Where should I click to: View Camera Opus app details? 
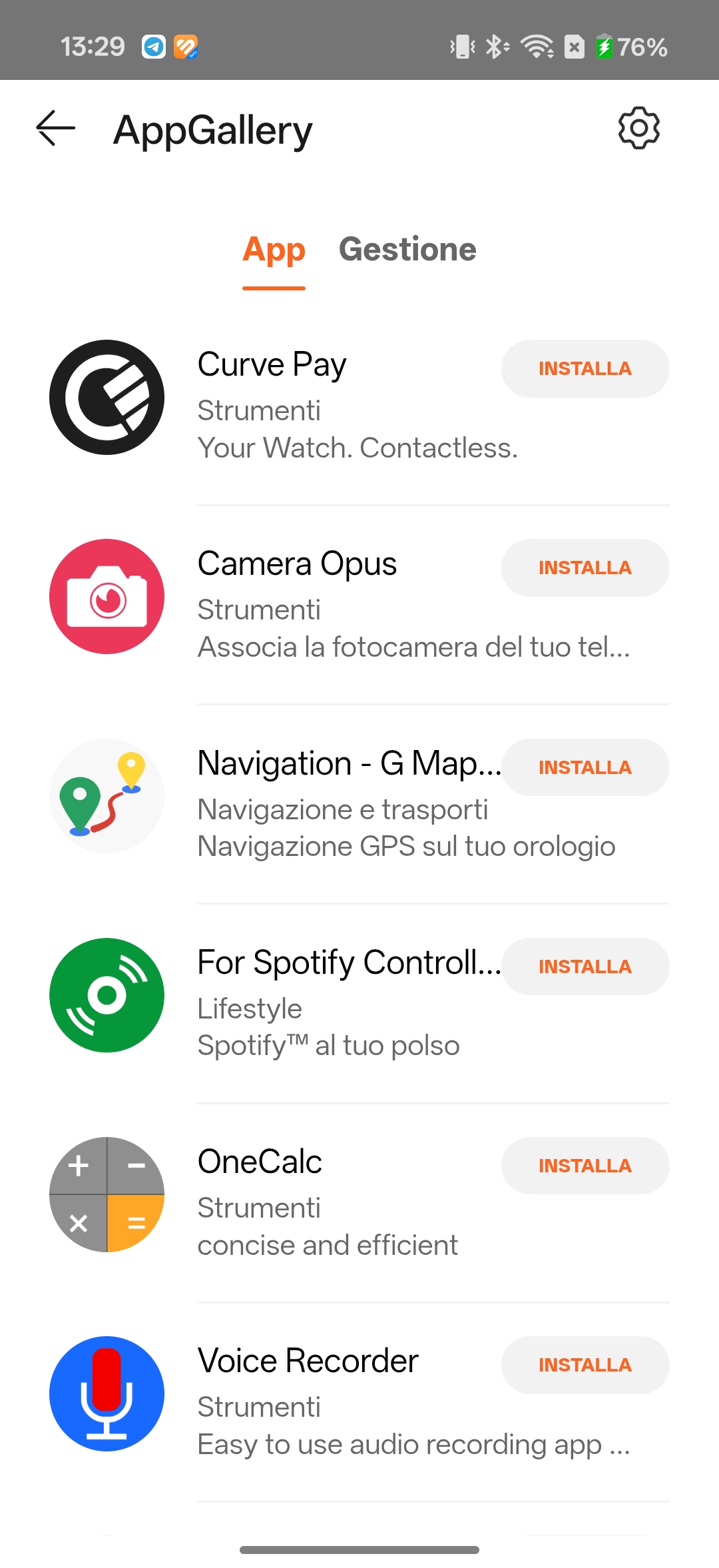pos(297,564)
